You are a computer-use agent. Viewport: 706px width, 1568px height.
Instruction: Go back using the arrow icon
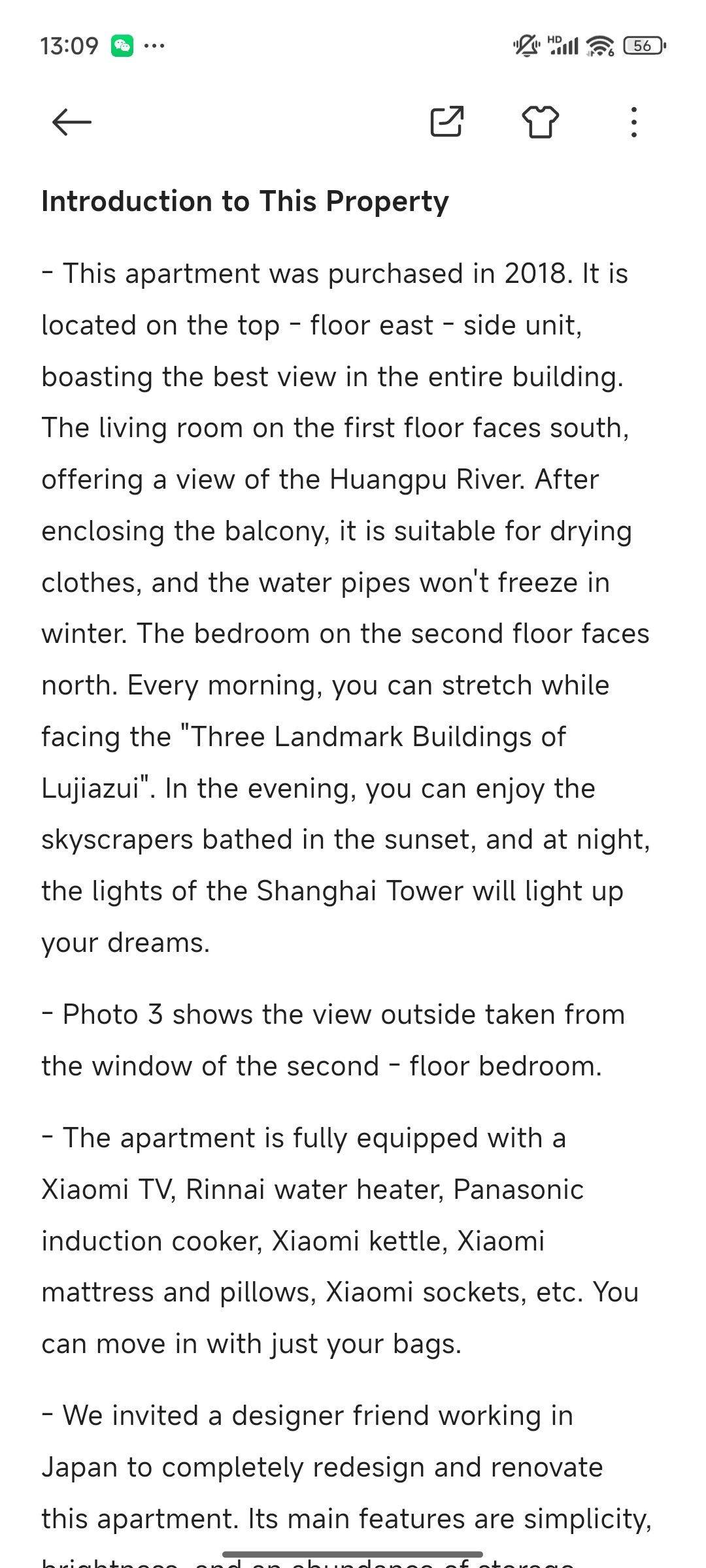[x=71, y=122]
